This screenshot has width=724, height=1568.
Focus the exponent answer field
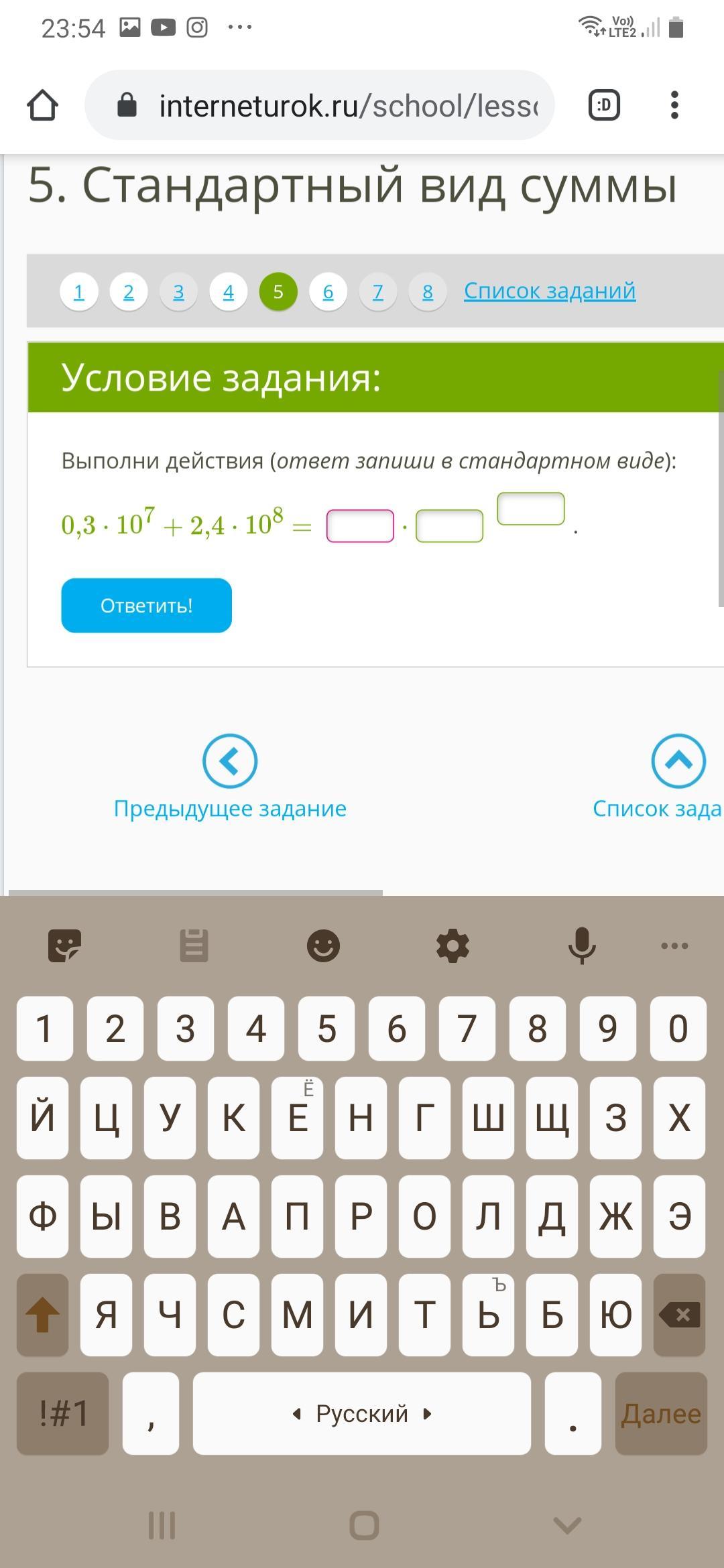tap(531, 509)
